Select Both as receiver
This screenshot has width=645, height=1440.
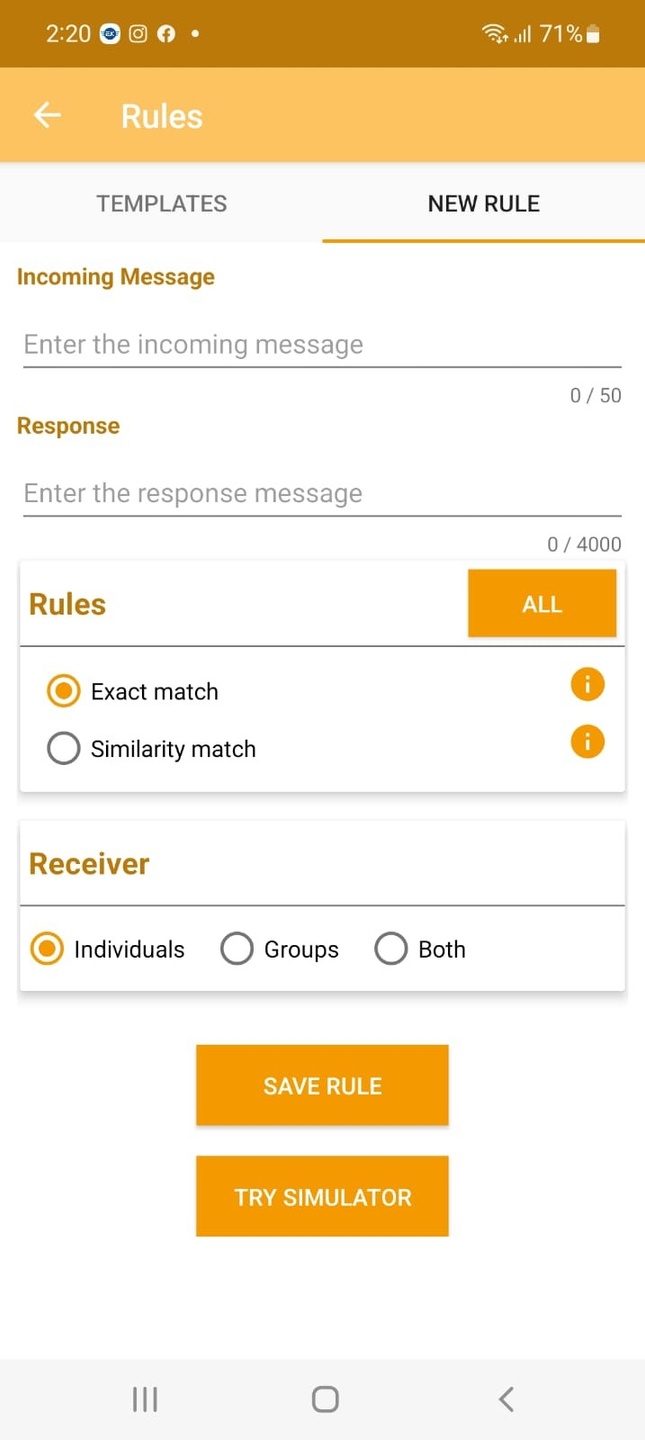(x=391, y=949)
